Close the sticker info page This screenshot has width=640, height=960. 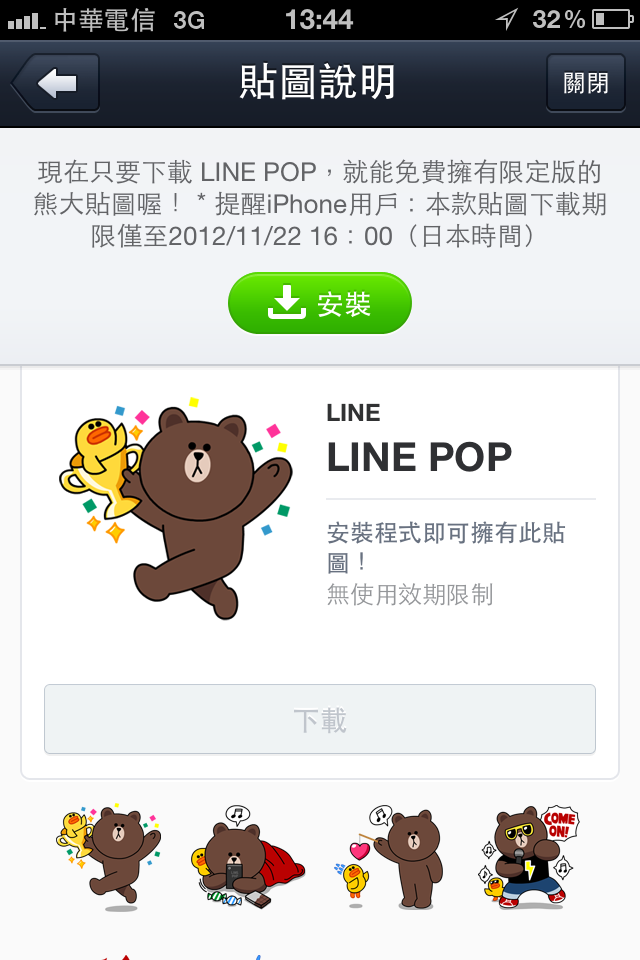pyautogui.click(x=585, y=83)
